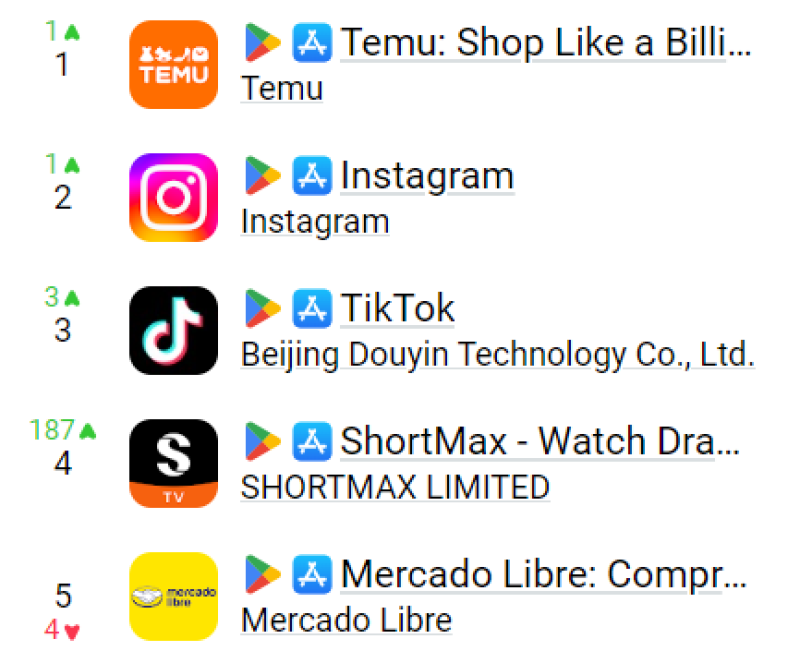Viewport: 800px width, 663px height.
Task: Open the Instagram app title link
Action: (x=427, y=176)
